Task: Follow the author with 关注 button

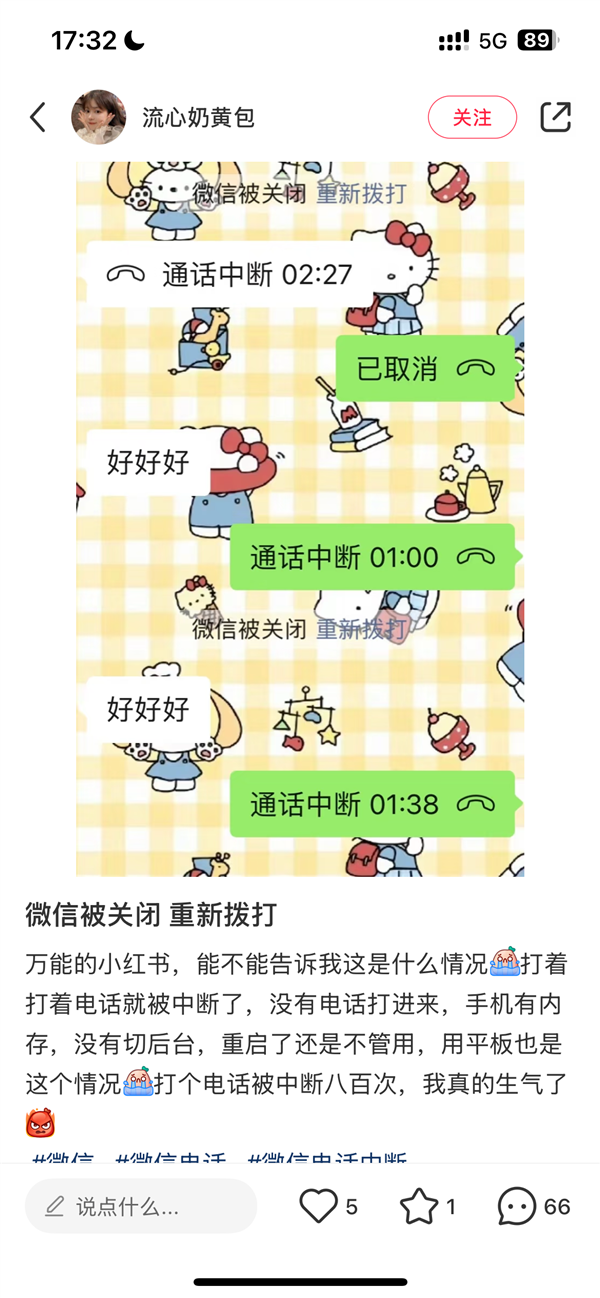Action: pyautogui.click(x=472, y=117)
